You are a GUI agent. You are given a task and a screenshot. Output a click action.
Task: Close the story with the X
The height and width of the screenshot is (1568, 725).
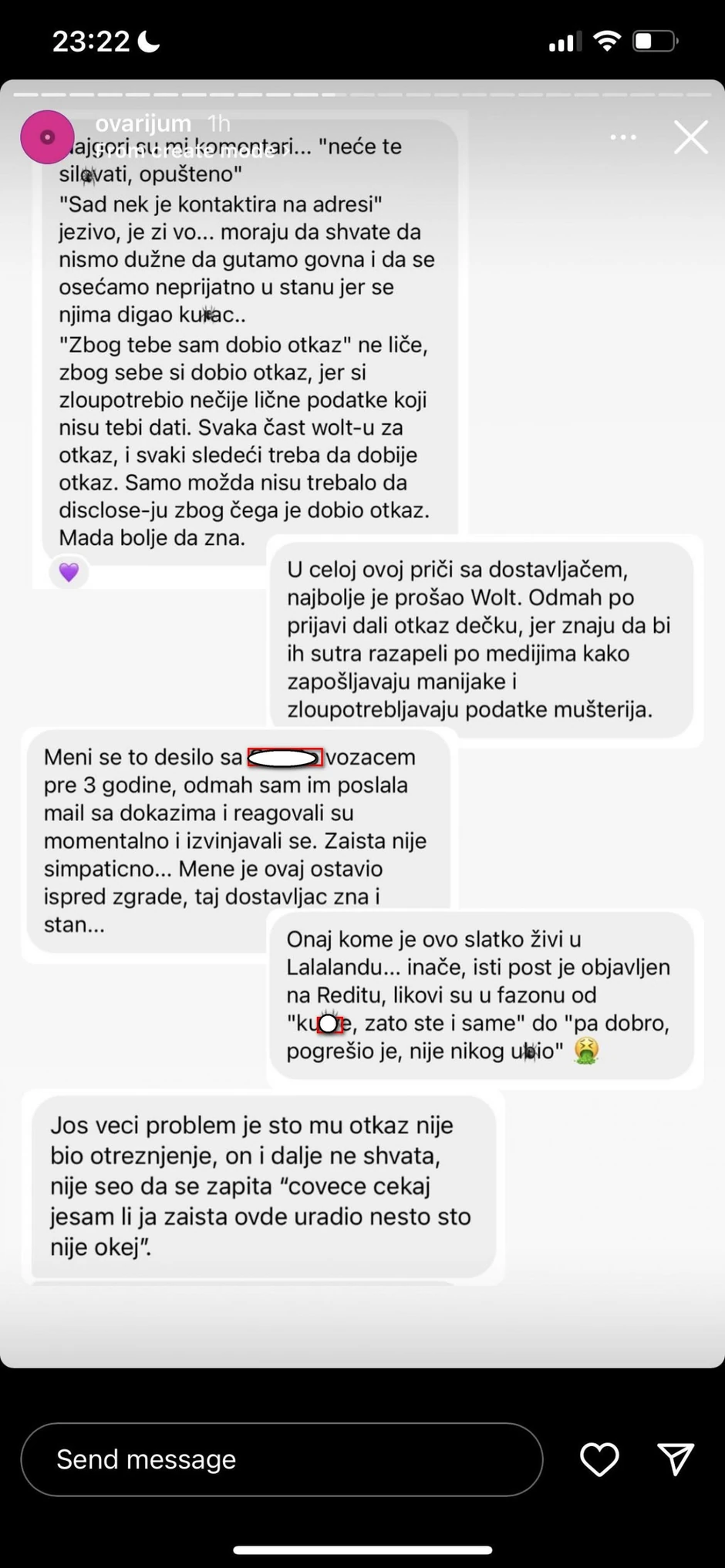point(690,136)
